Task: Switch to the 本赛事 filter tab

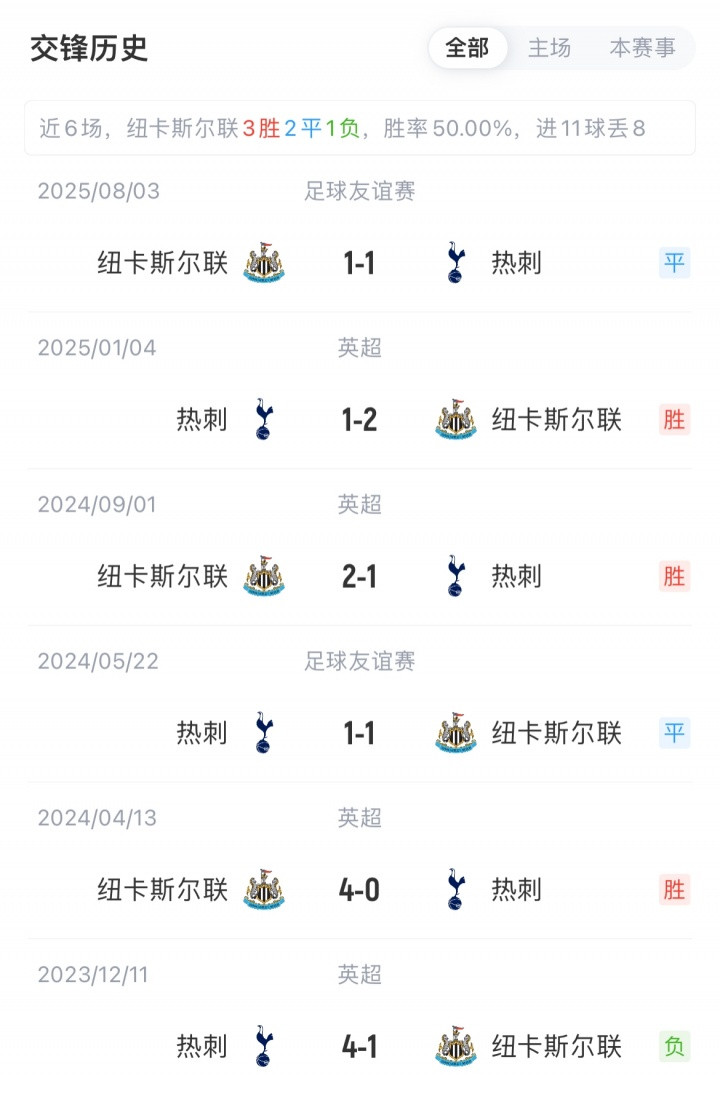Action: tap(642, 48)
